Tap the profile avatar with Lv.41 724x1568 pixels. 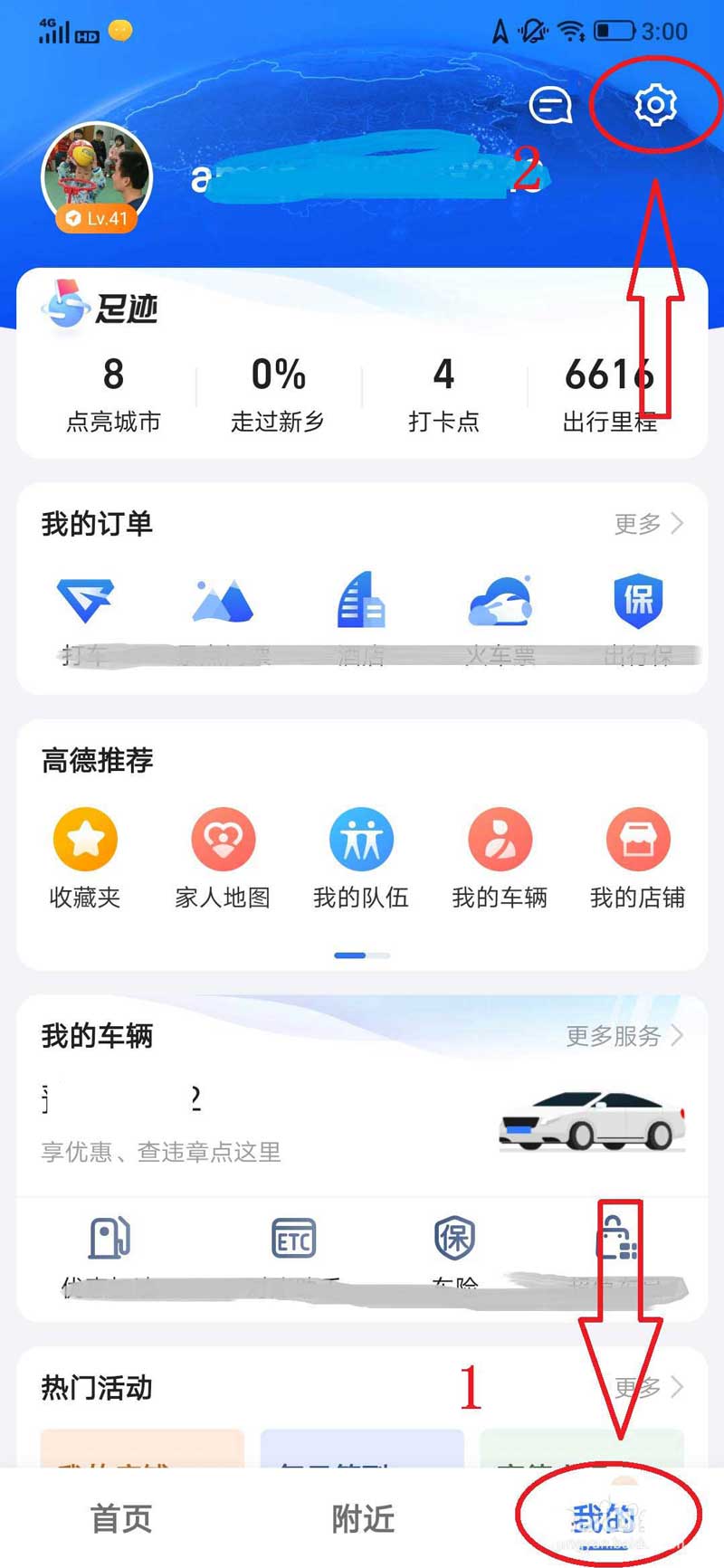point(97,178)
